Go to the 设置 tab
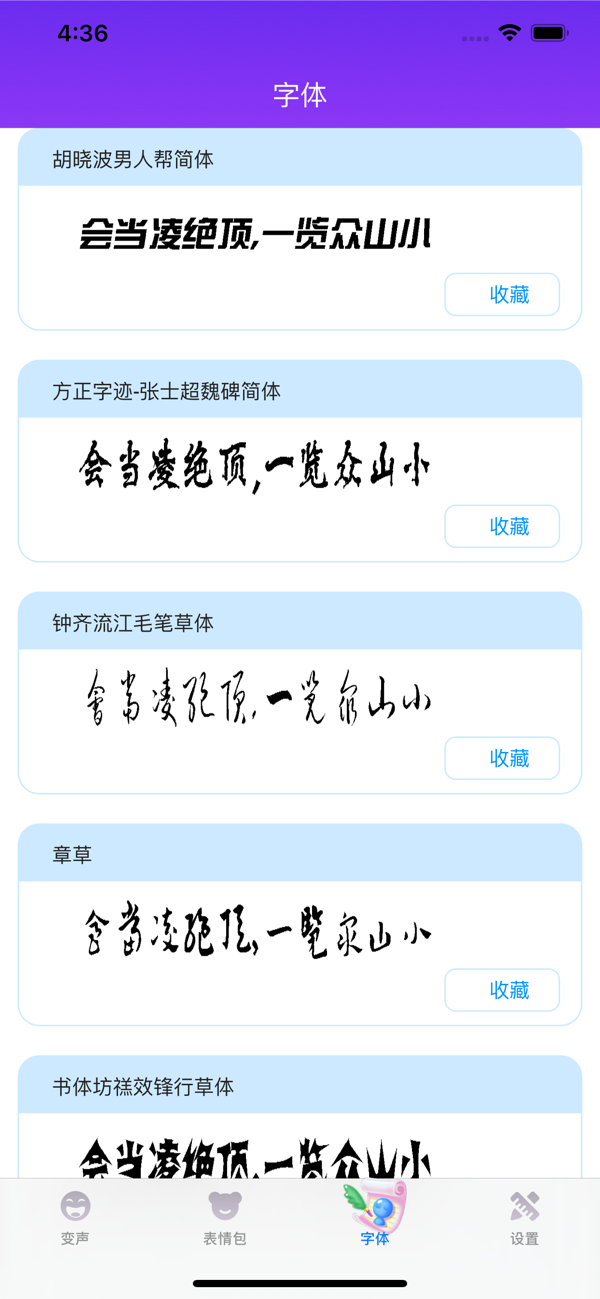Image resolution: width=600 pixels, height=1299 pixels. 525,1216
